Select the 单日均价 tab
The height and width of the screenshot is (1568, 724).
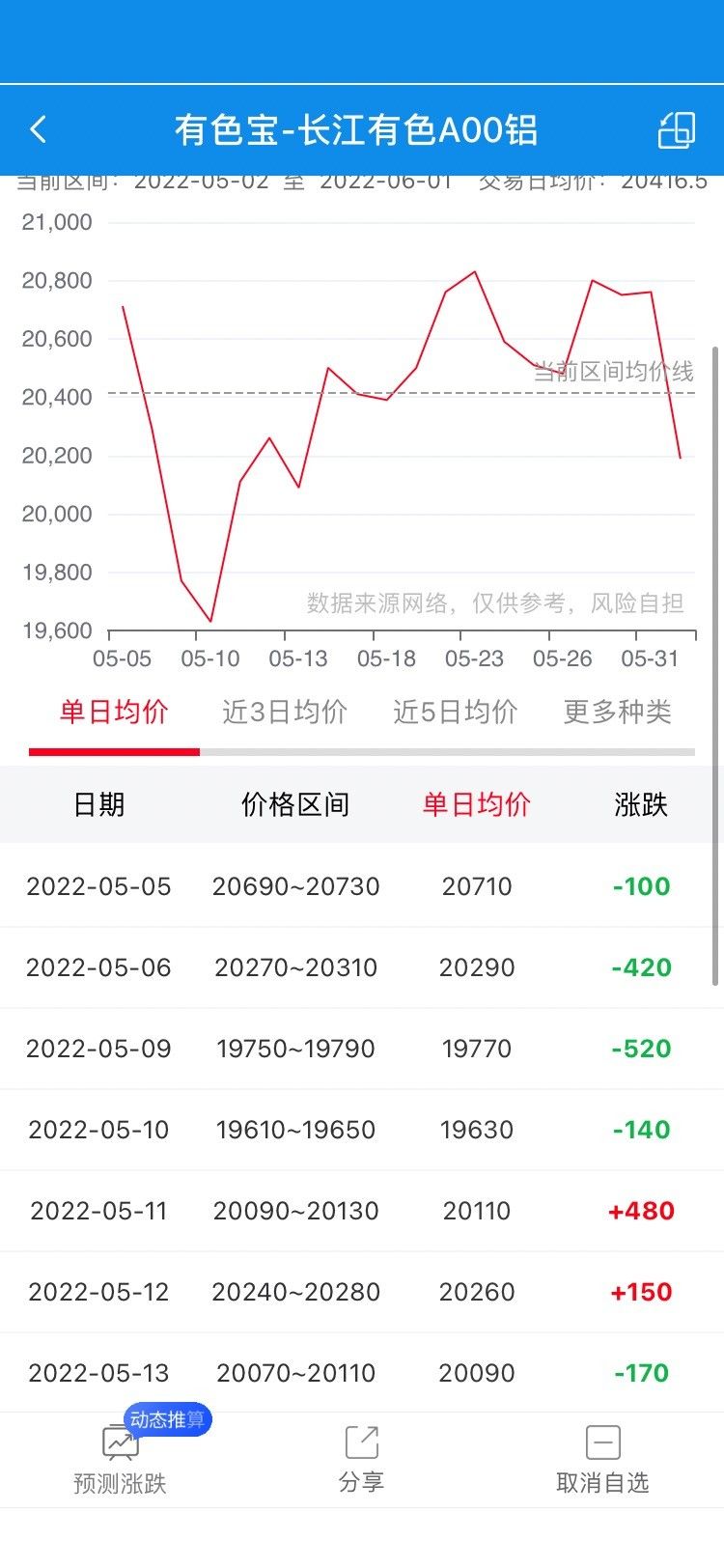pos(114,713)
